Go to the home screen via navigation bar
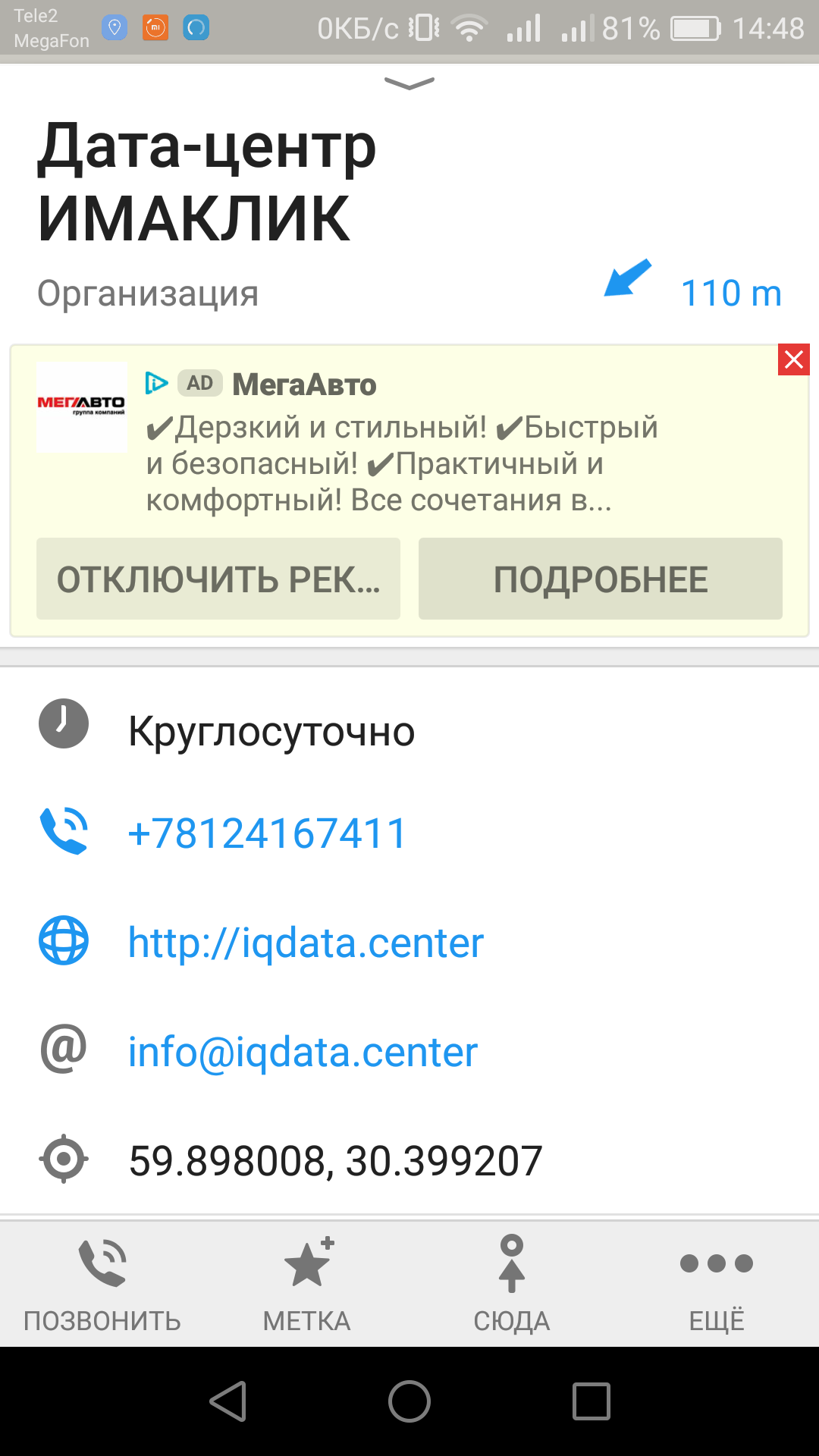This screenshot has width=819, height=1456. 409,1401
